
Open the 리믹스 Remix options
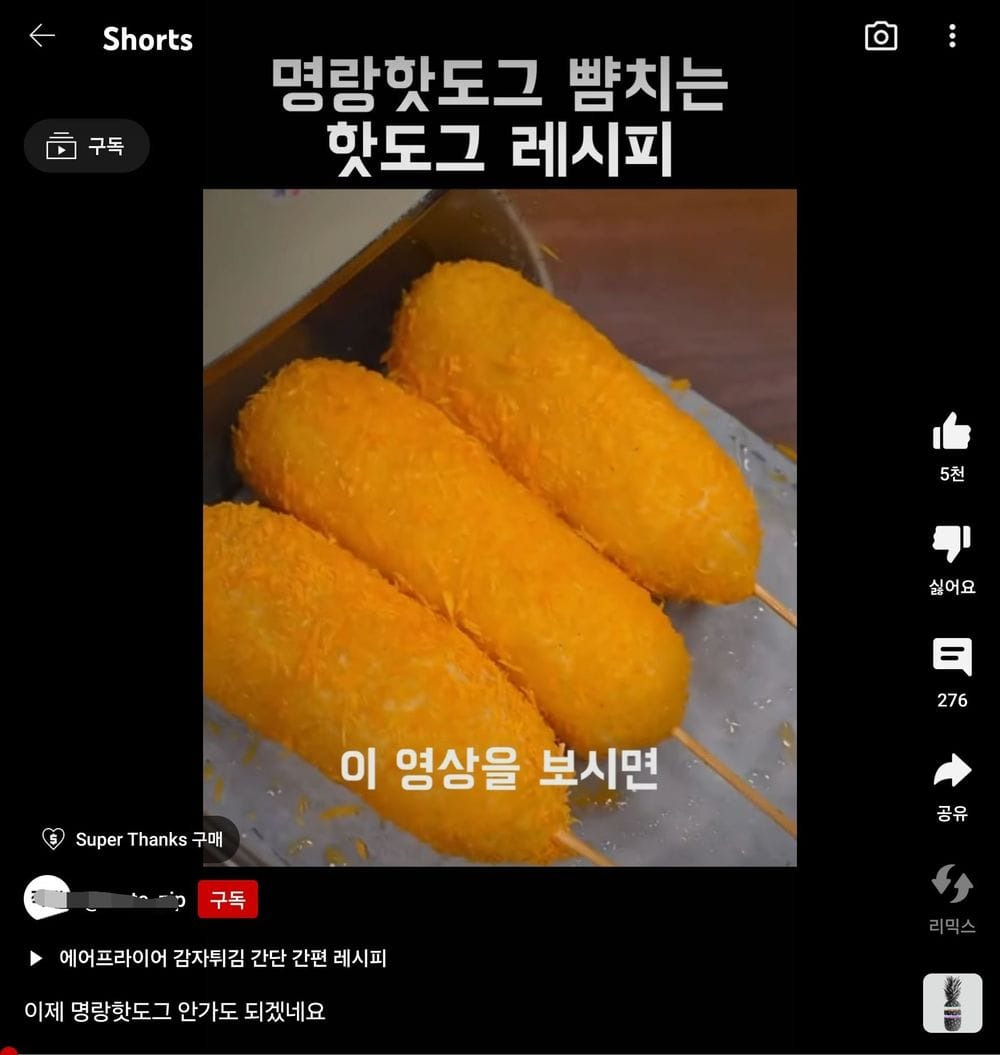(x=950, y=885)
